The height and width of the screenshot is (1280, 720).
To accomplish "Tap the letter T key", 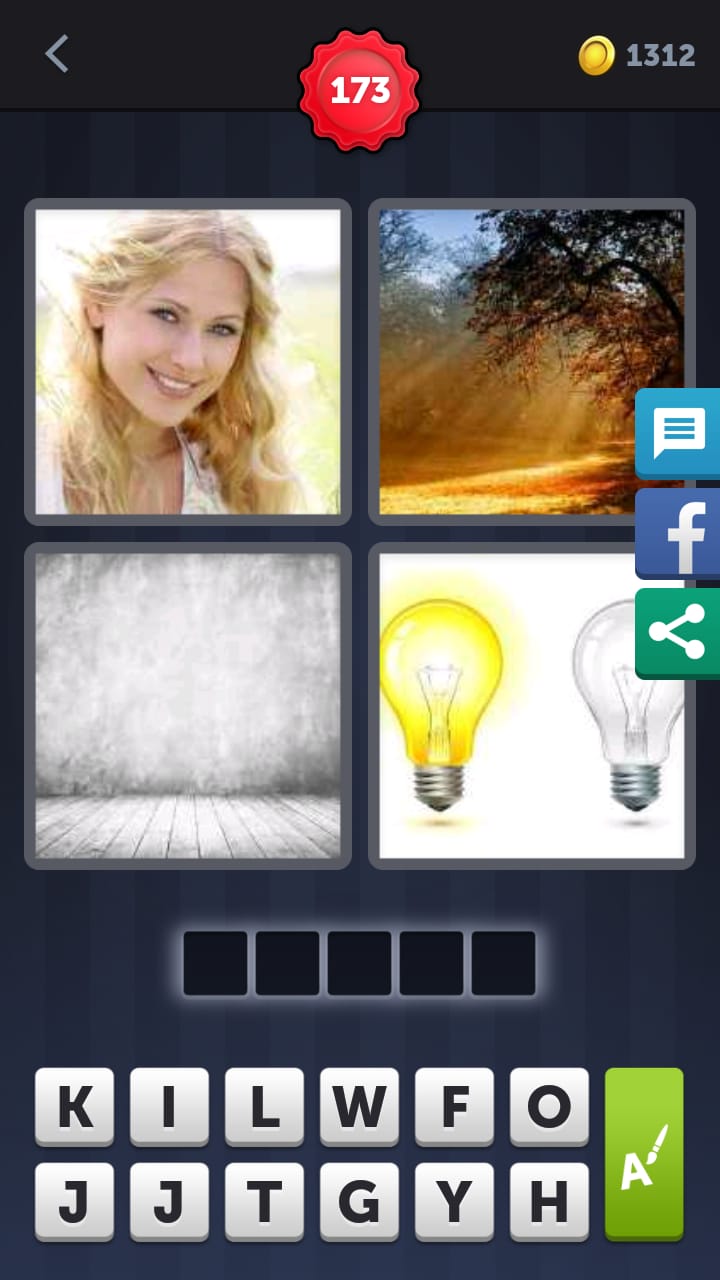I will tap(265, 1200).
